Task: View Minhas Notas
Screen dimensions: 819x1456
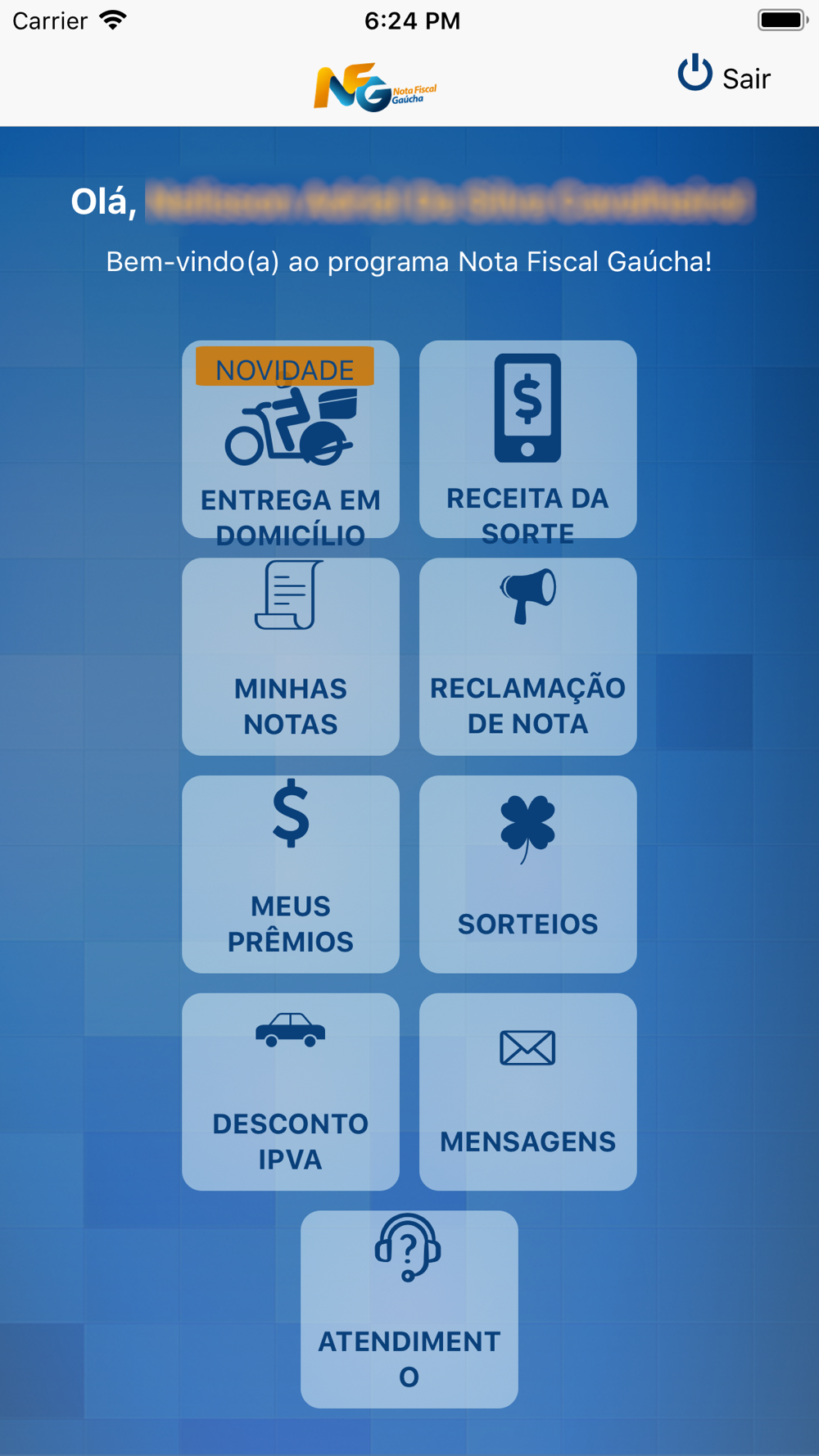Action: tap(291, 657)
